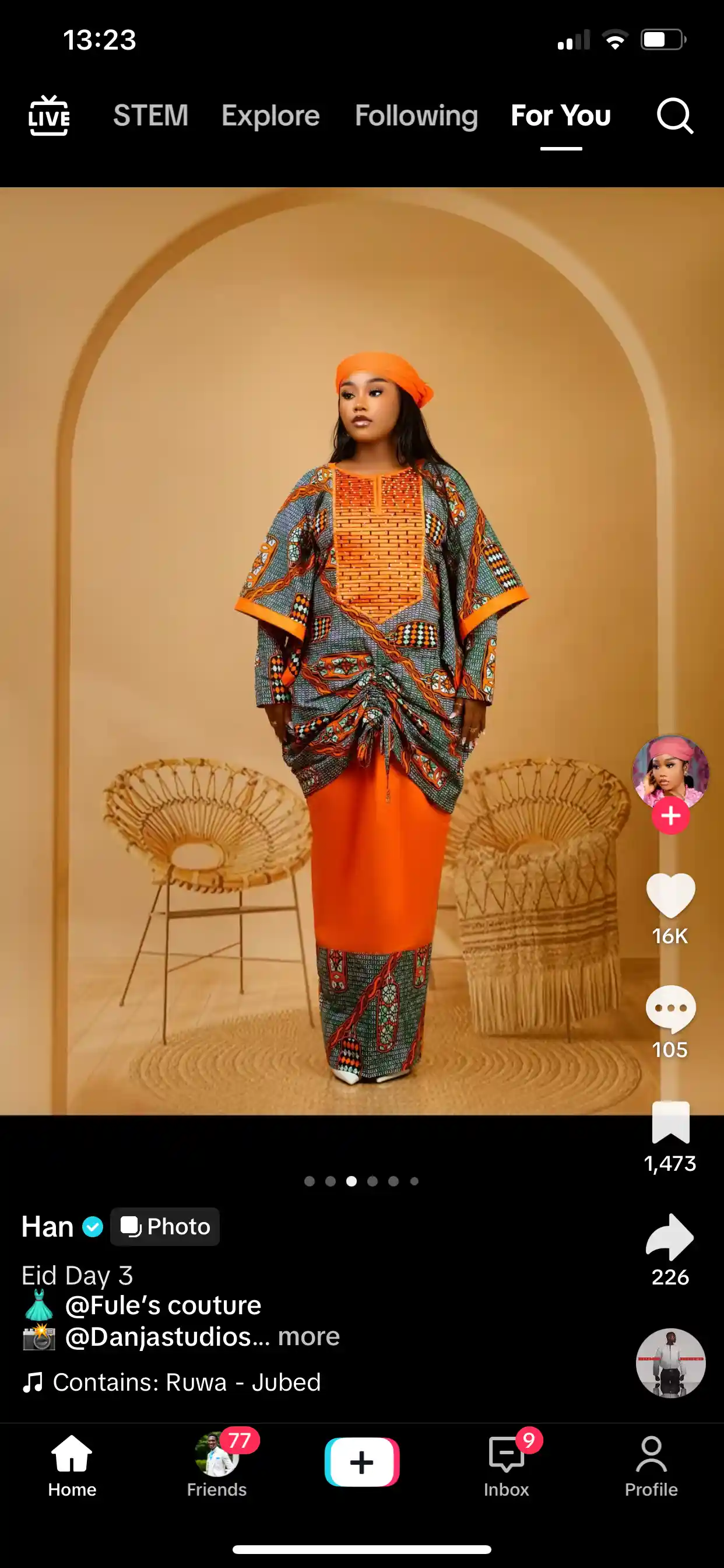Expand caption with more
This screenshot has width=724, height=1568.
(x=308, y=1336)
